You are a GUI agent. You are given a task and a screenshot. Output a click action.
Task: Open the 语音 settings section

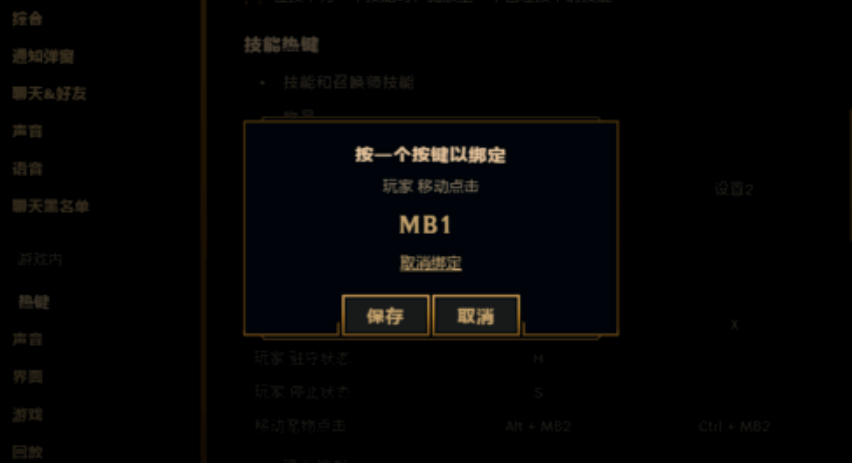click(27, 168)
